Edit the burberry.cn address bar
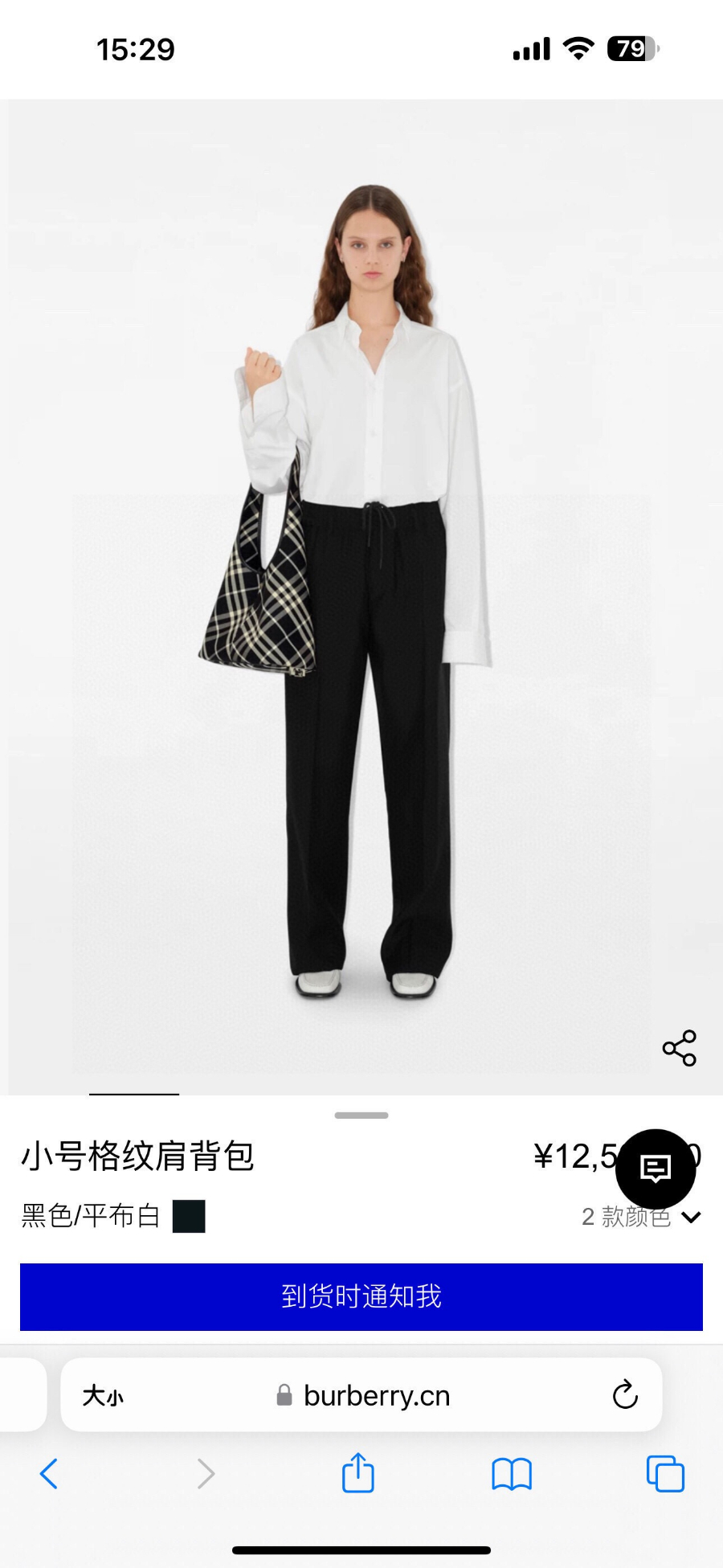Image resolution: width=723 pixels, height=1568 pixels. 376,1396
